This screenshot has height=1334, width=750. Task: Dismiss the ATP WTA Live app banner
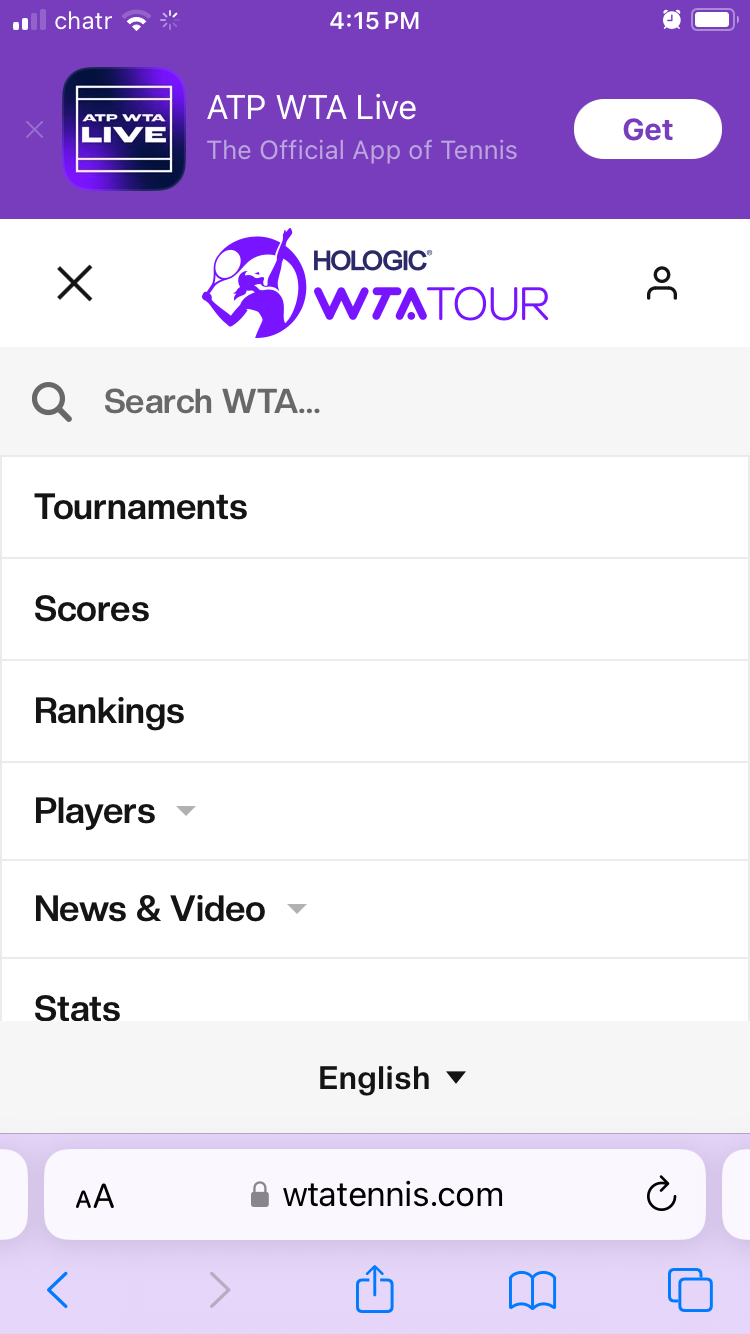35,130
